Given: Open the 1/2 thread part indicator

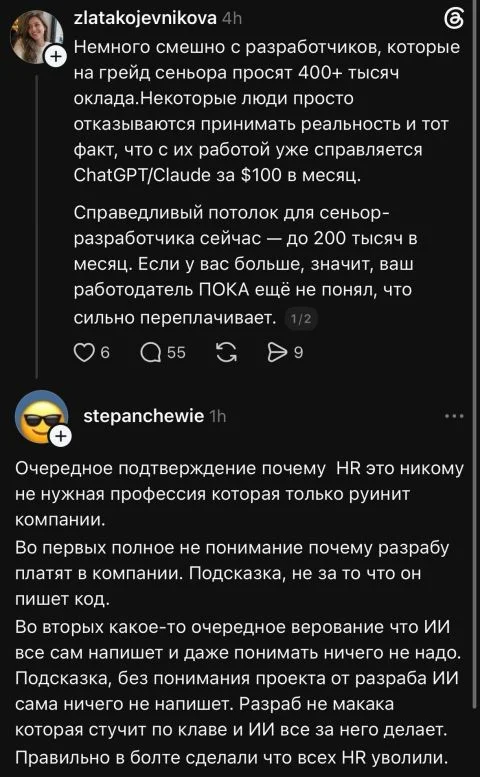Looking at the screenshot, I should [302, 320].
